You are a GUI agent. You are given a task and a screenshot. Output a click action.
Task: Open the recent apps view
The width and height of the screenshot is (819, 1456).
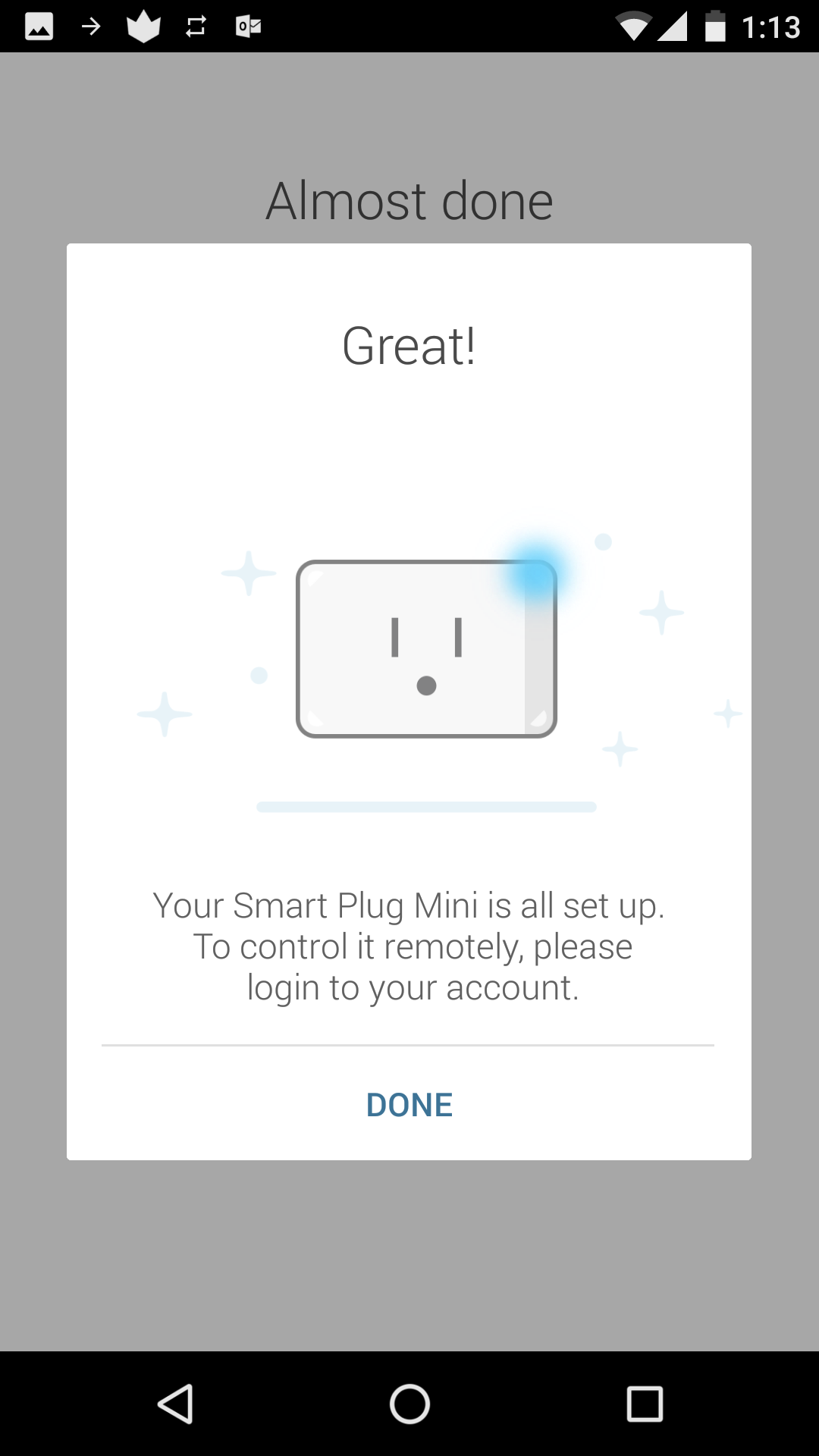pyautogui.click(x=645, y=1404)
